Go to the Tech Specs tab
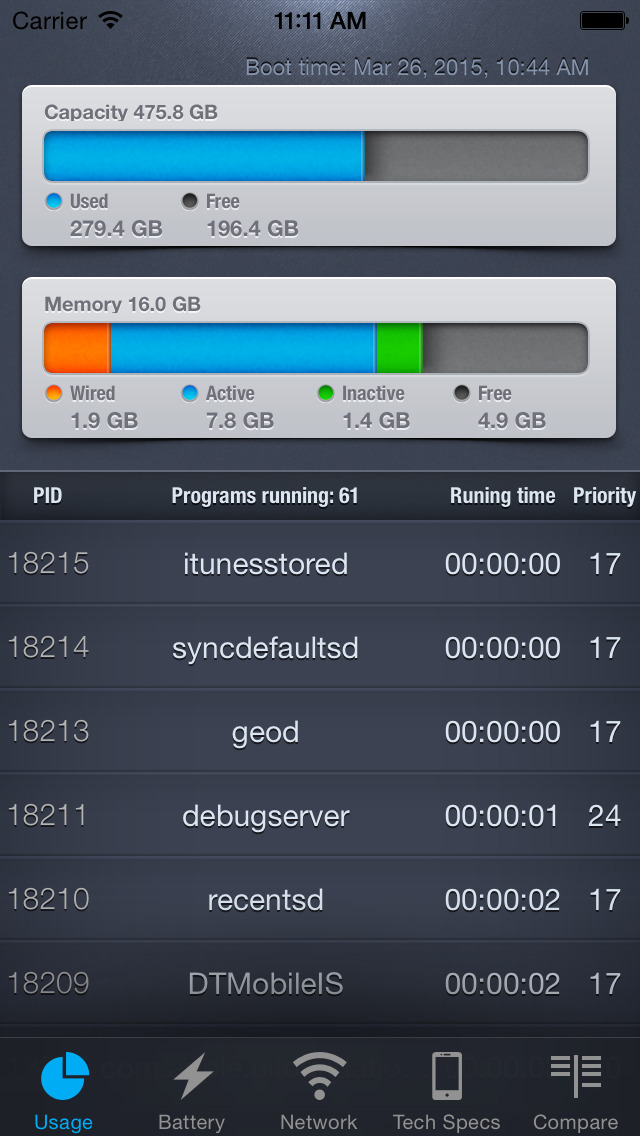The image size is (640, 1136). (x=446, y=1090)
